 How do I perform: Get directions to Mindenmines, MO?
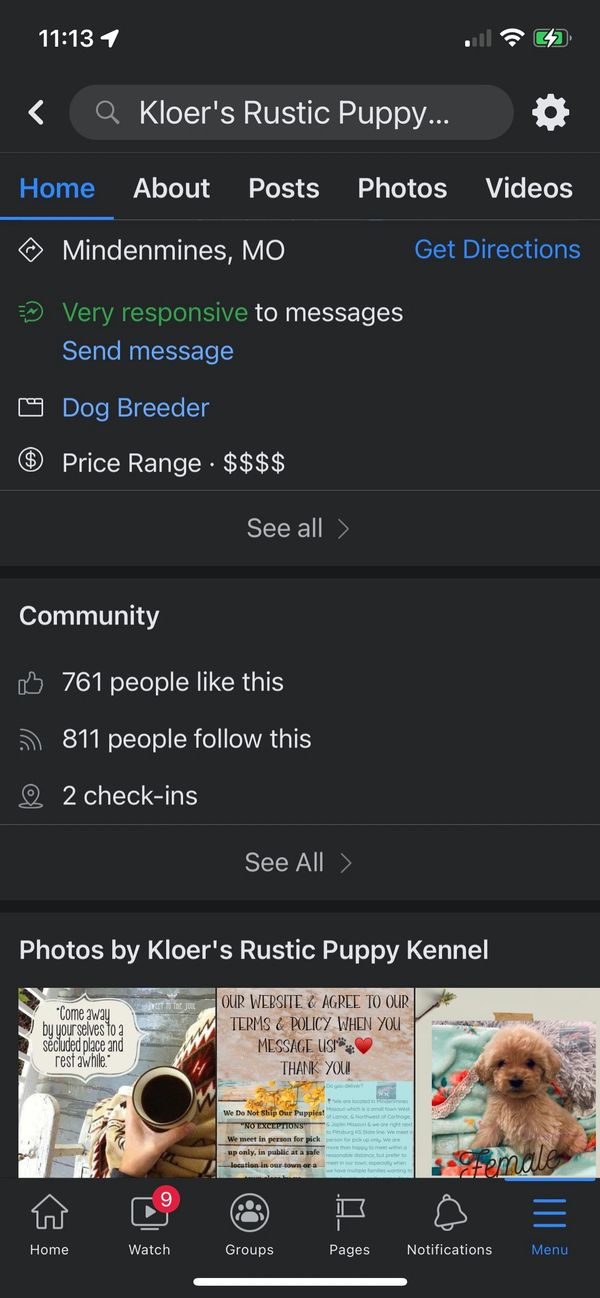point(497,249)
